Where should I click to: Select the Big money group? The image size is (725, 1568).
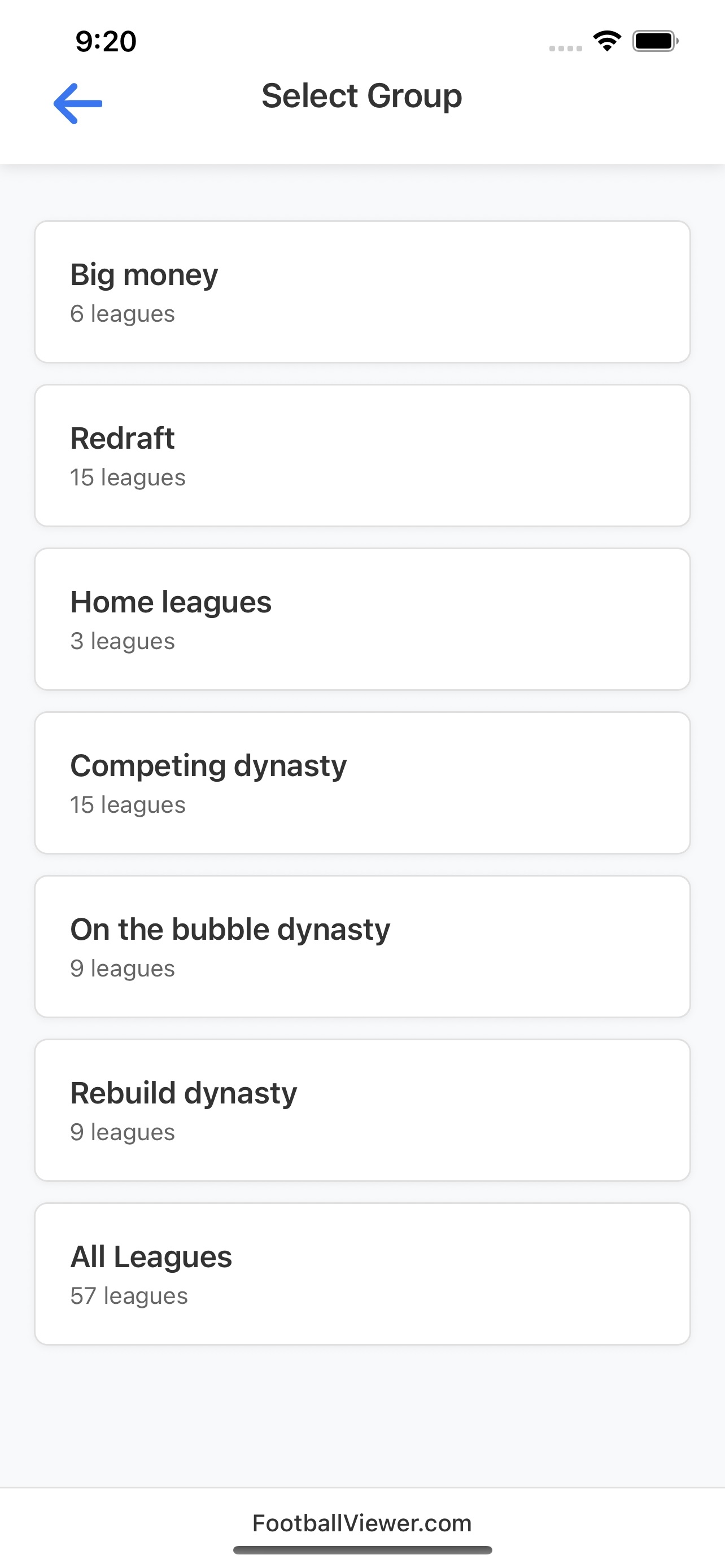click(x=362, y=291)
